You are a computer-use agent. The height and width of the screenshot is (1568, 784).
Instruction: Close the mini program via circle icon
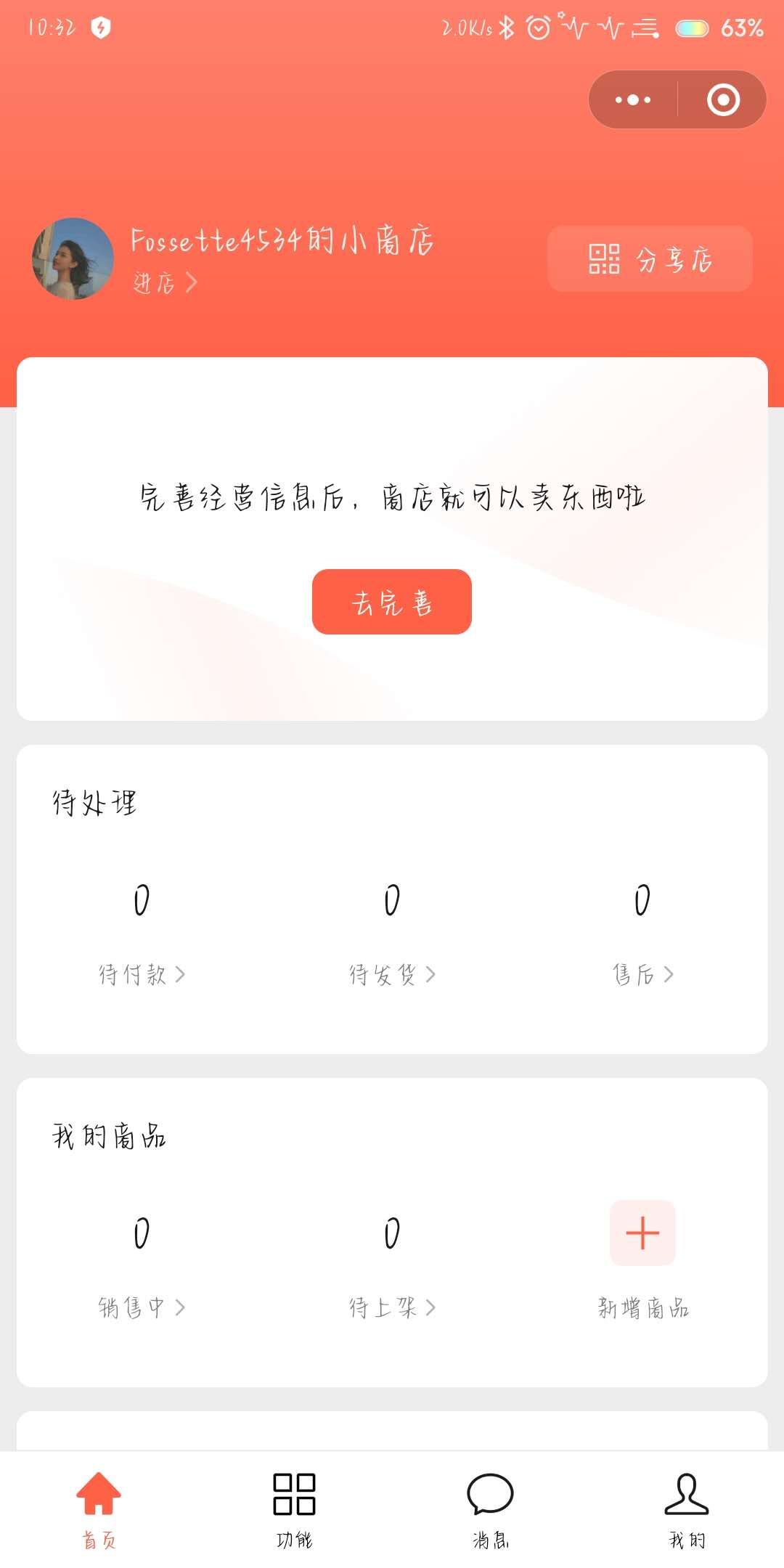click(x=723, y=99)
